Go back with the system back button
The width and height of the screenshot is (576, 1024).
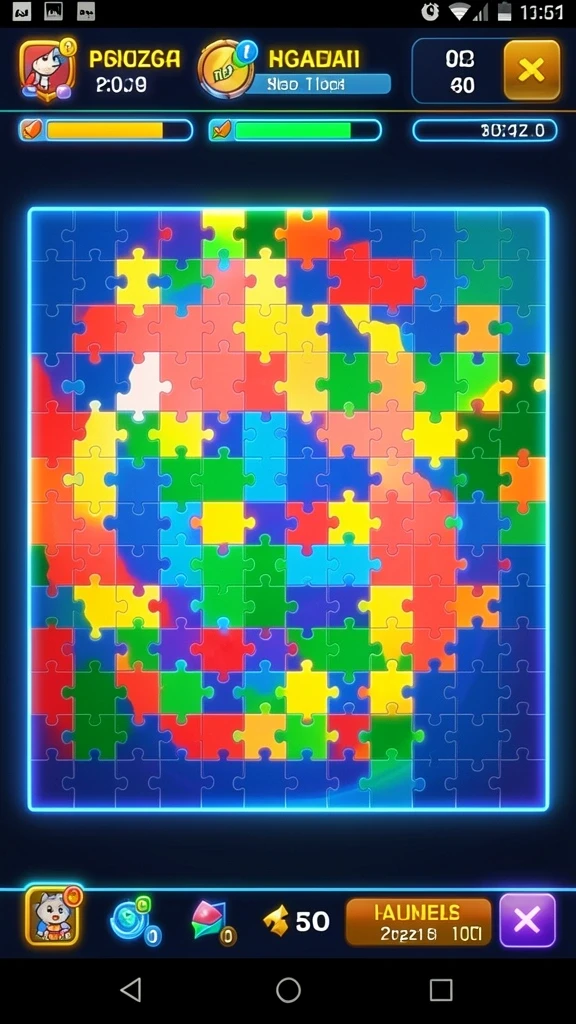coord(131,990)
